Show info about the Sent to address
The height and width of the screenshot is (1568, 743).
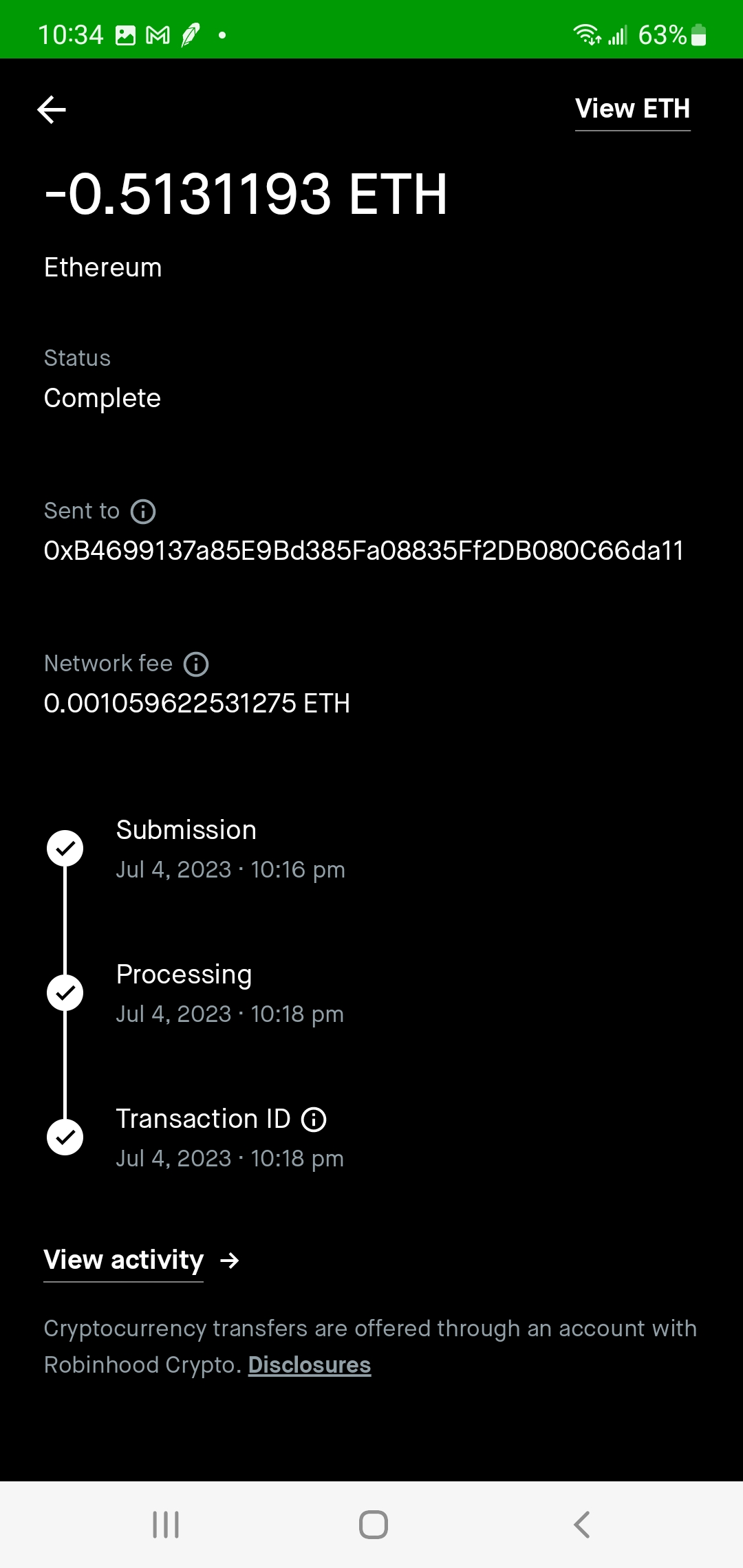pyautogui.click(x=143, y=512)
